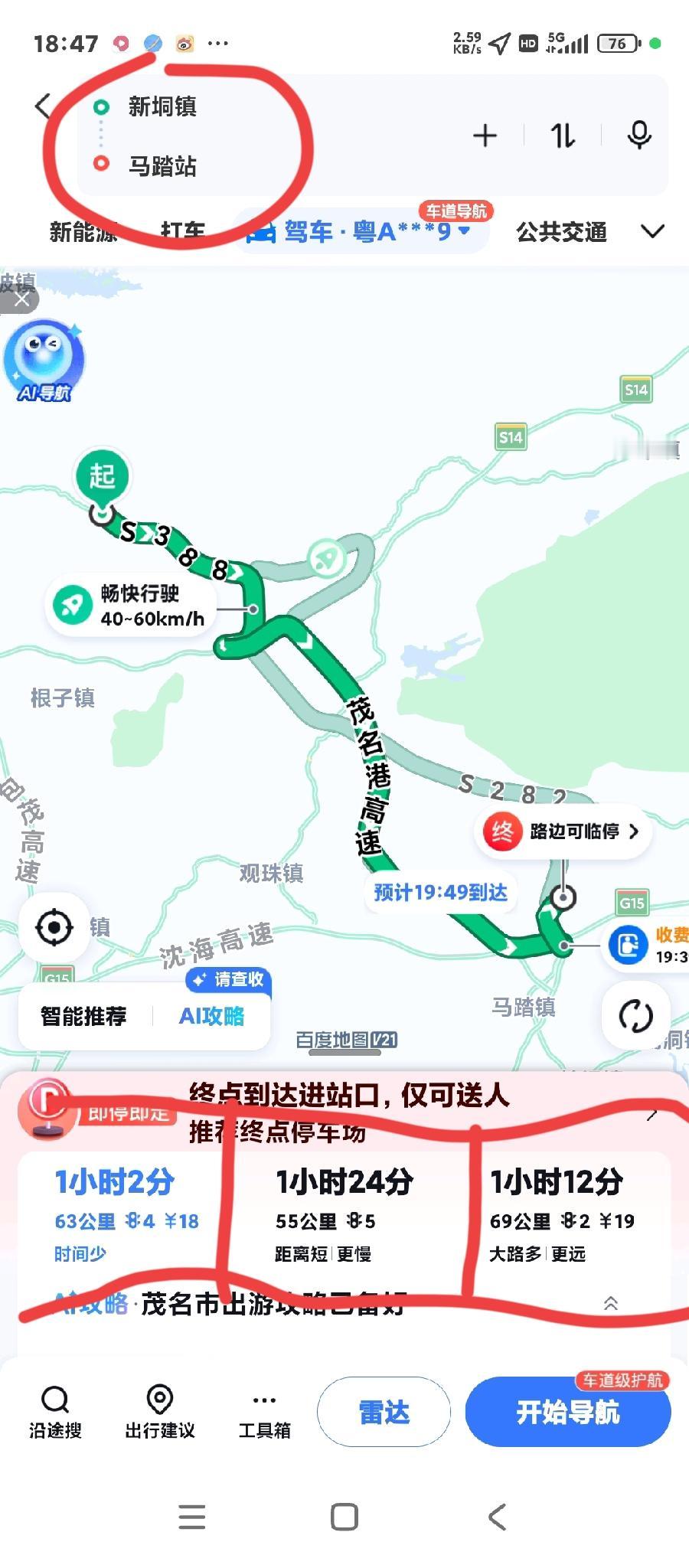Image resolution: width=689 pixels, height=1568 pixels.
Task: Expand the chevron beside 公共交通
Action: coord(652,231)
